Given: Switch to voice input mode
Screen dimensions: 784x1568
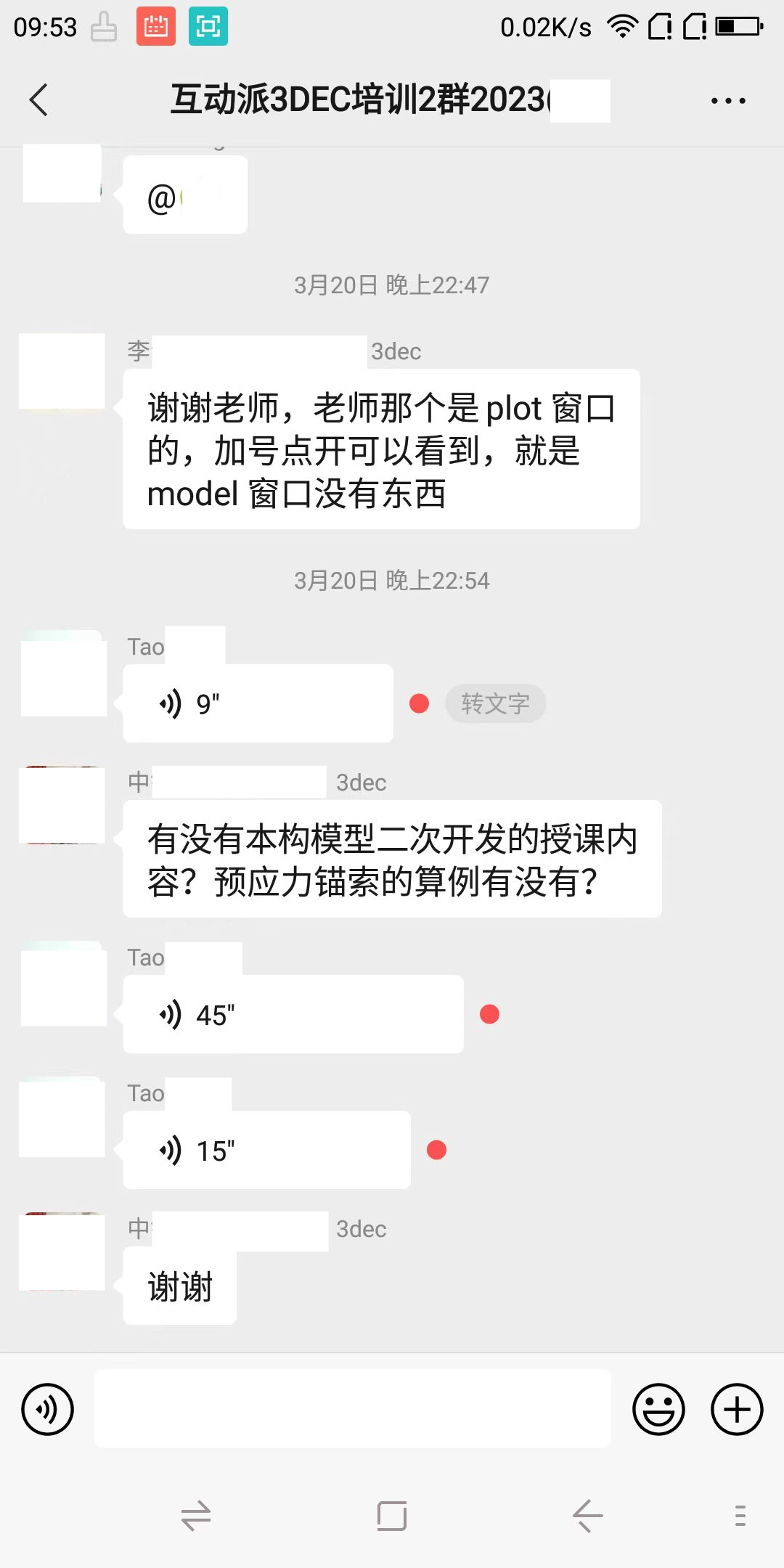Looking at the screenshot, I should click(x=48, y=1409).
